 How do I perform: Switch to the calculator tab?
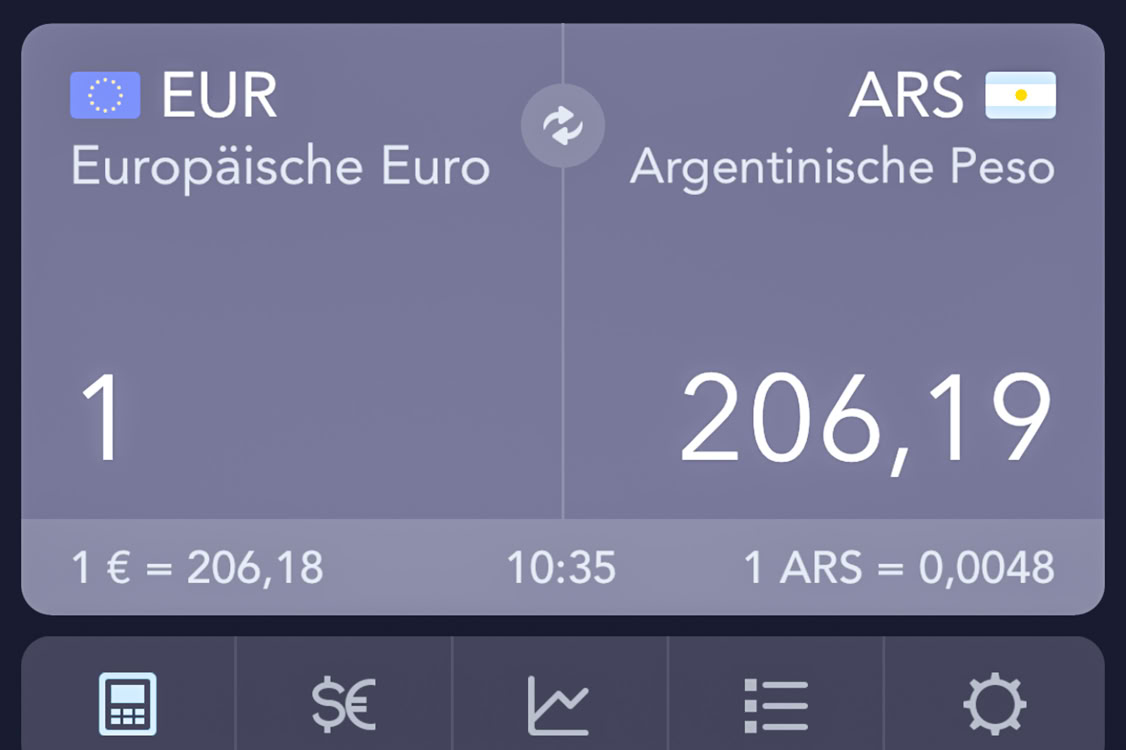(128, 703)
